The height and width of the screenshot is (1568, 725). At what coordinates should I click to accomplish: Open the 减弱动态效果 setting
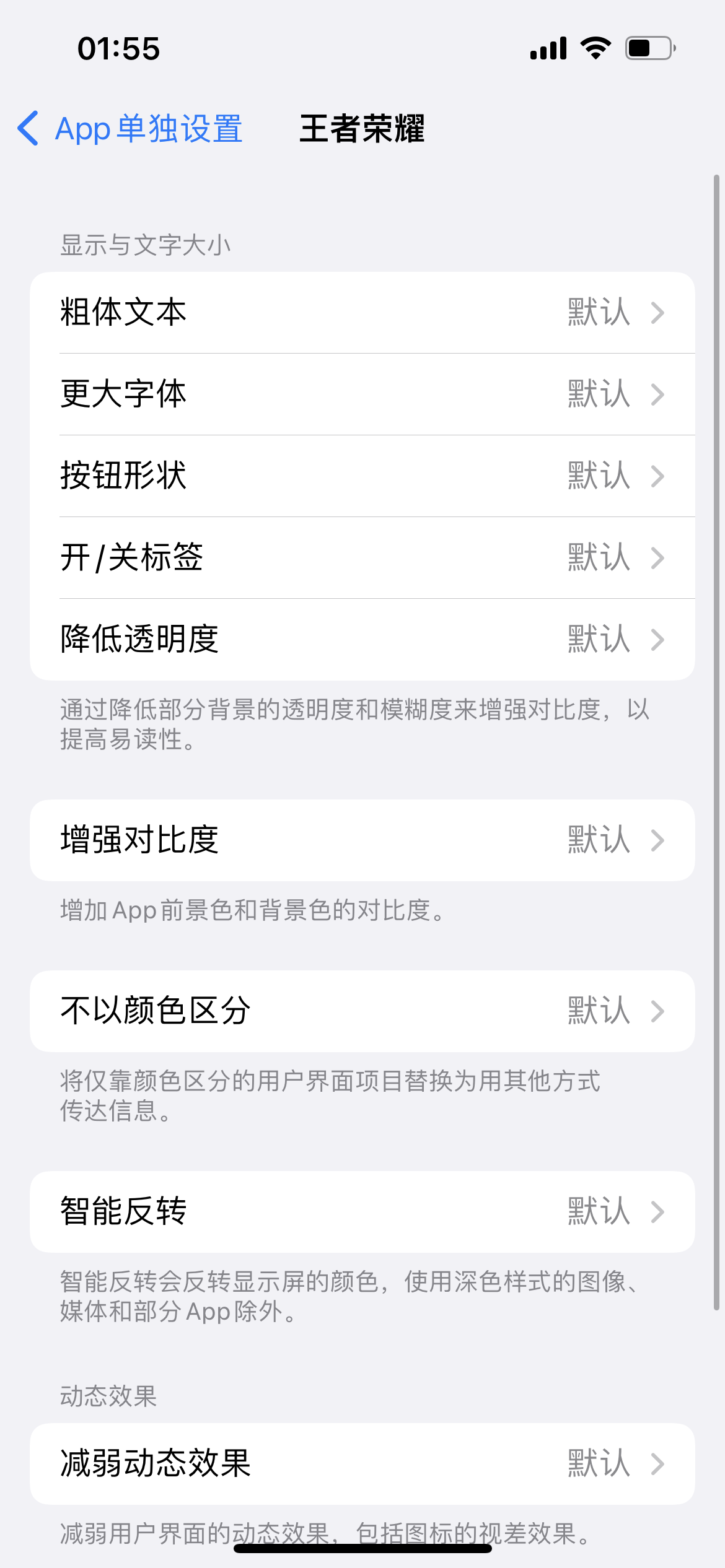pyautogui.click(x=362, y=1463)
